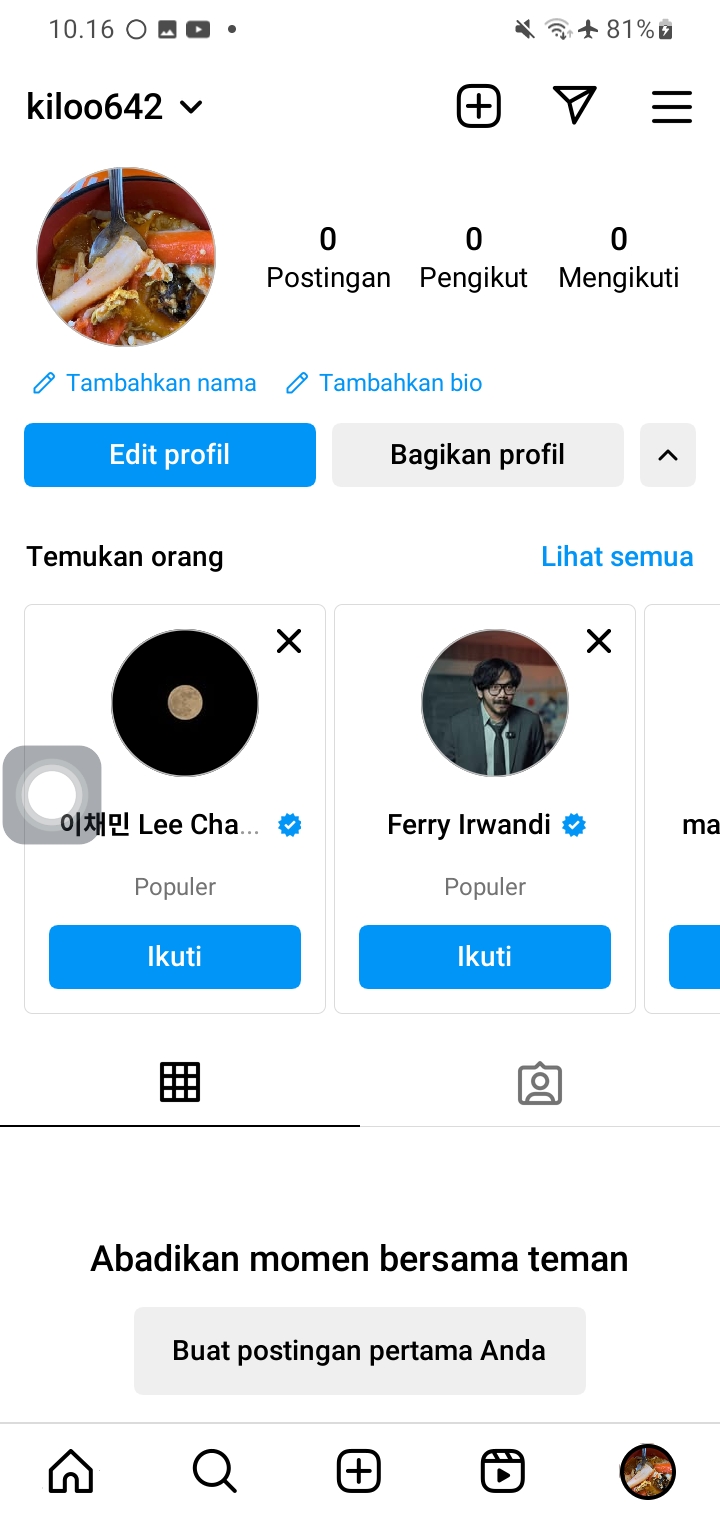Tap the Edit profil button

click(170, 455)
